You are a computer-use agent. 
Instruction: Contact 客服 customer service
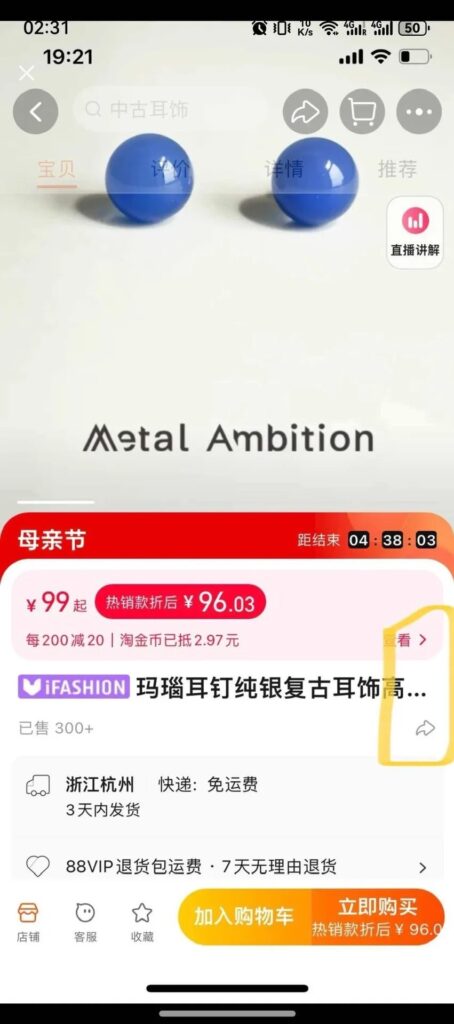pyautogui.click(x=85, y=922)
